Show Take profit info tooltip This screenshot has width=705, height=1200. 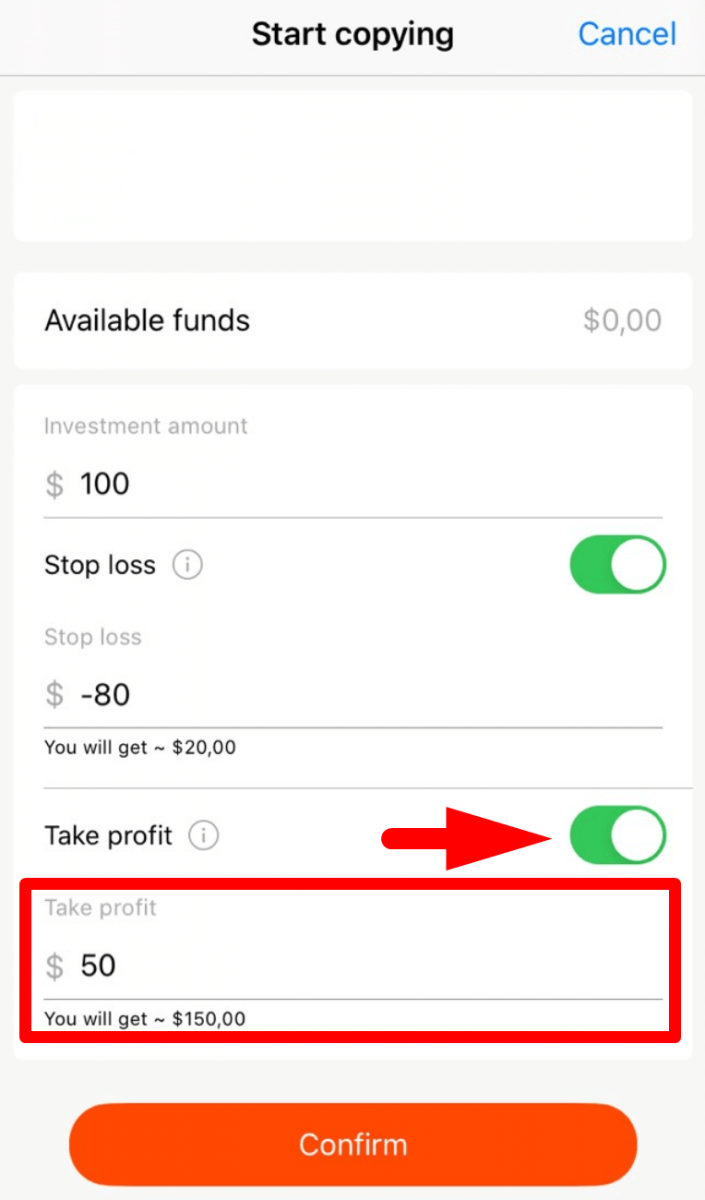point(203,835)
